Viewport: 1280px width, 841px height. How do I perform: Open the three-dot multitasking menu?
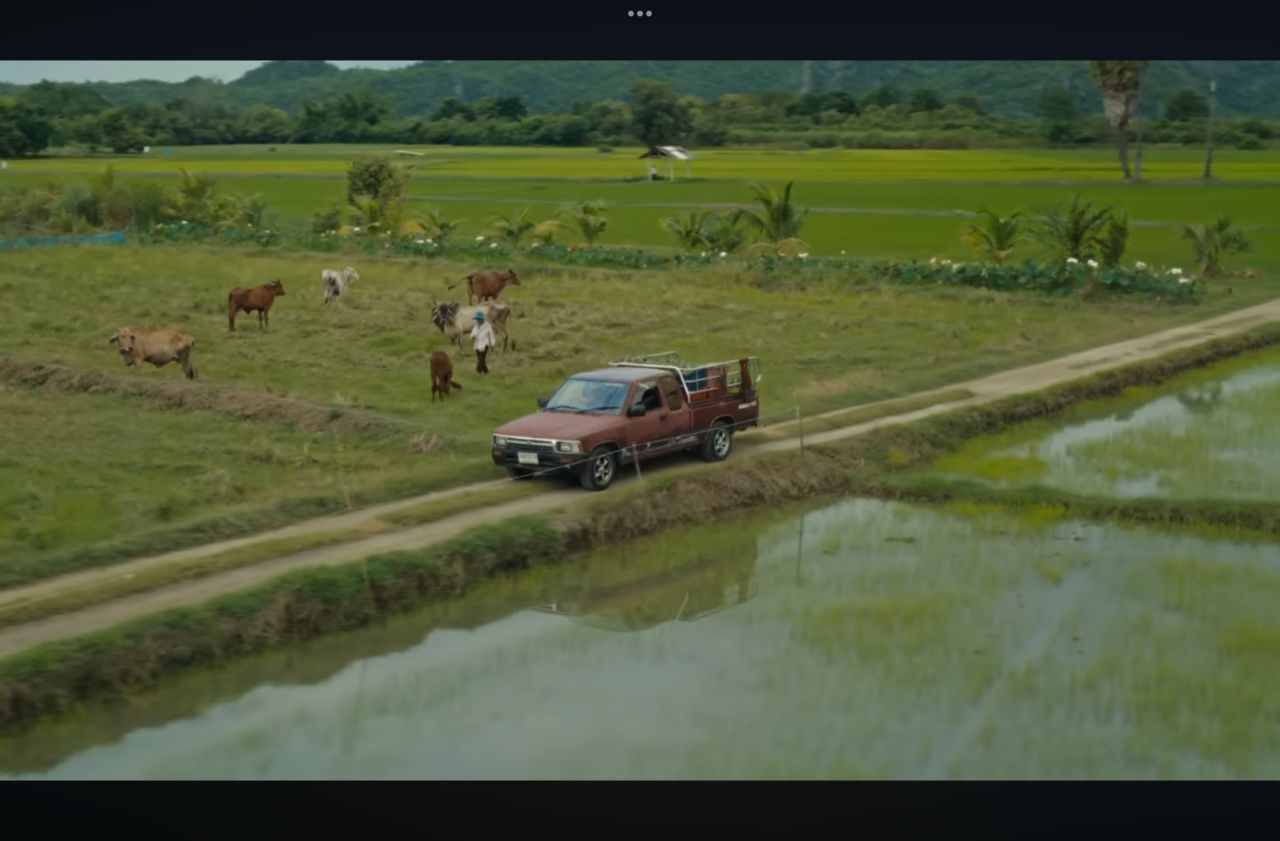coord(640,14)
